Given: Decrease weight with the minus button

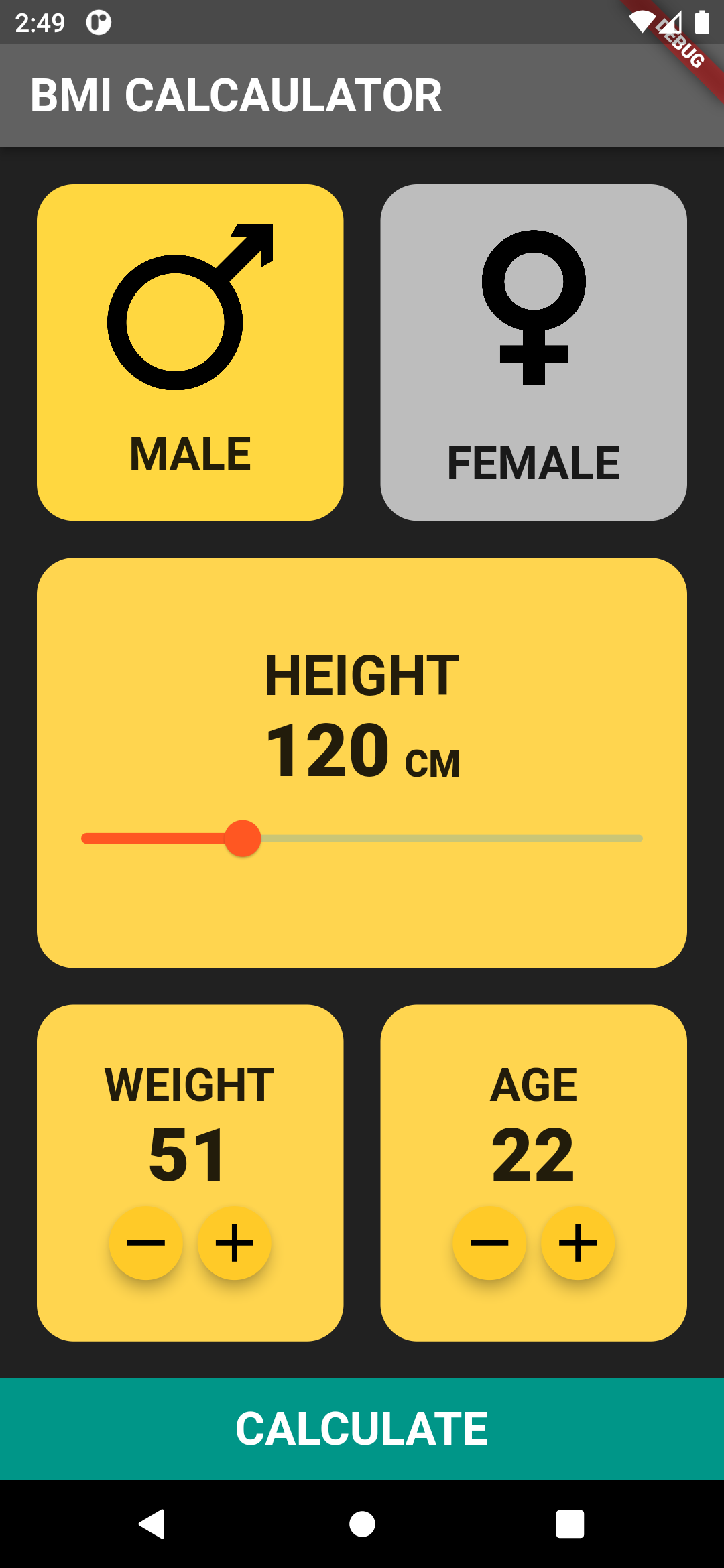Looking at the screenshot, I should 146,1243.
